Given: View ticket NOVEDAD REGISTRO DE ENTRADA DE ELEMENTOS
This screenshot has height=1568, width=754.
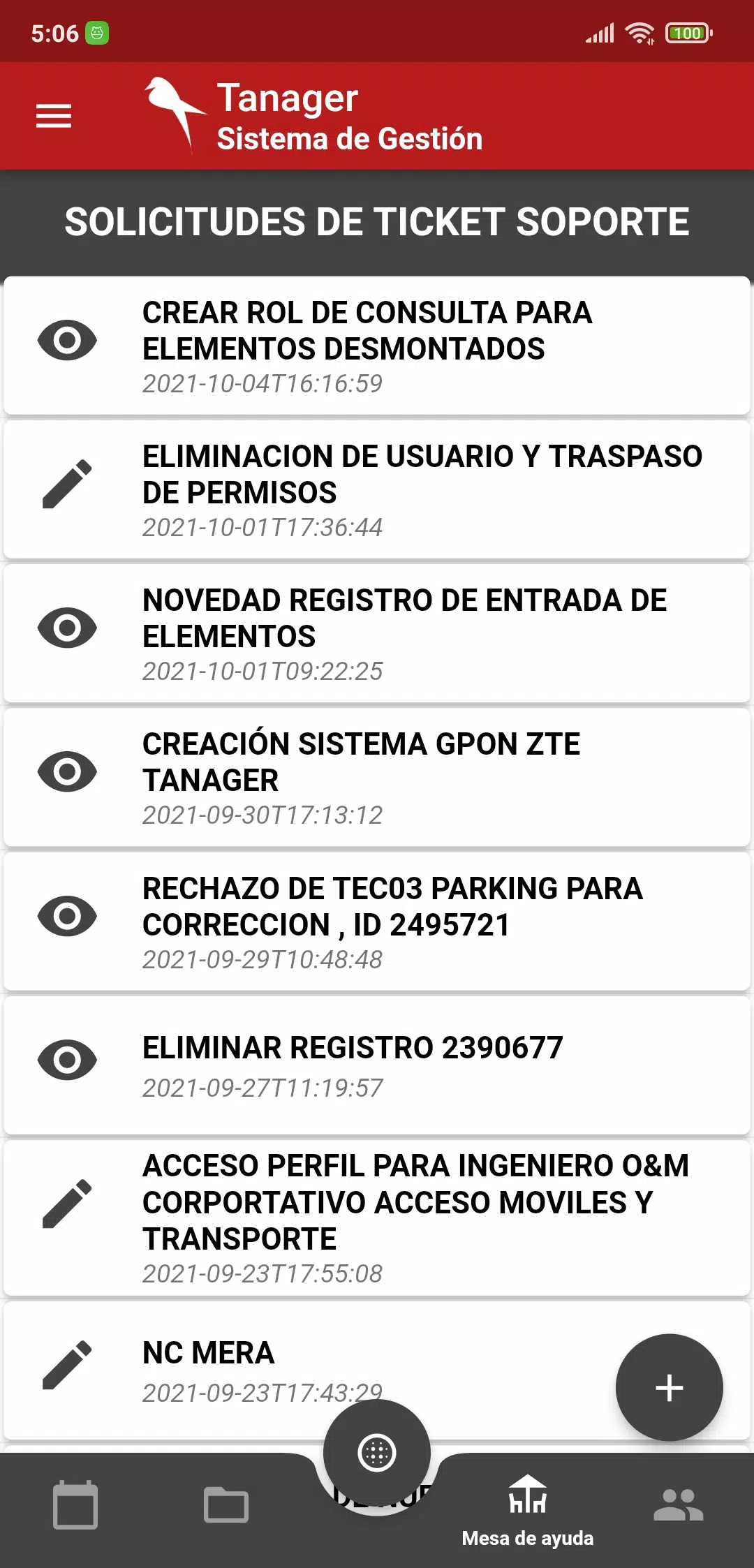Looking at the screenshot, I should coord(67,627).
